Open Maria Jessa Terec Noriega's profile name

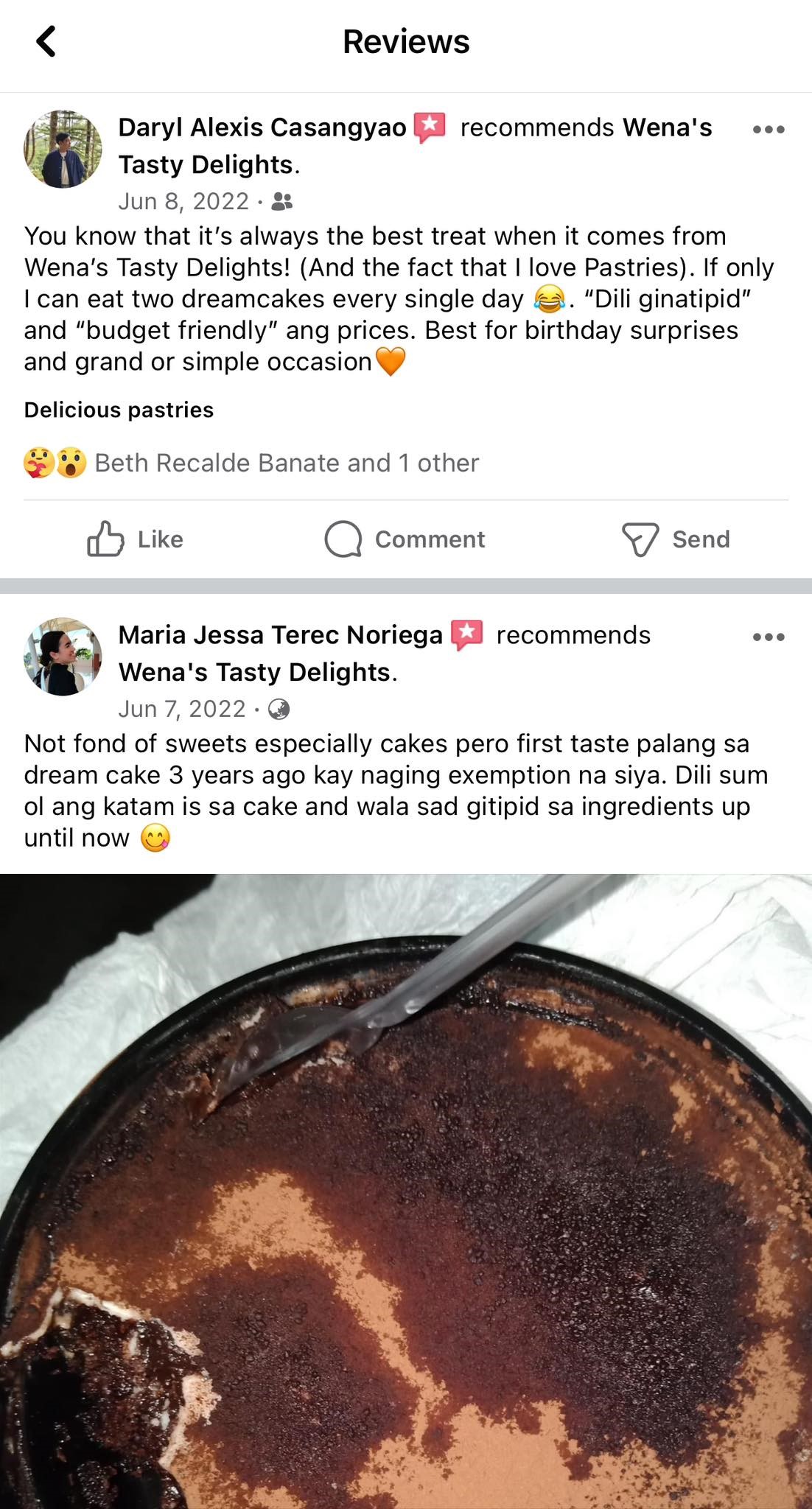[x=280, y=635]
